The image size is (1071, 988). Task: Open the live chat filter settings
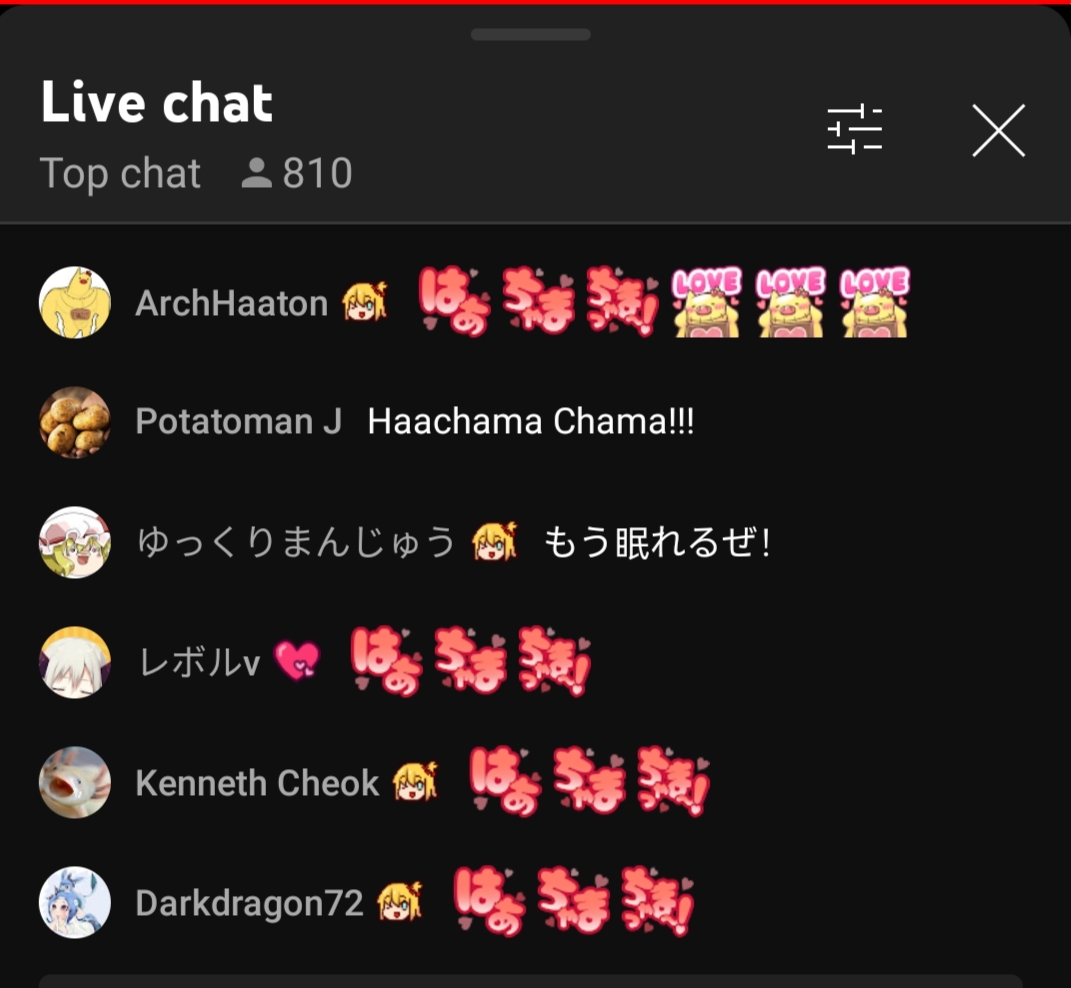(x=855, y=130)
